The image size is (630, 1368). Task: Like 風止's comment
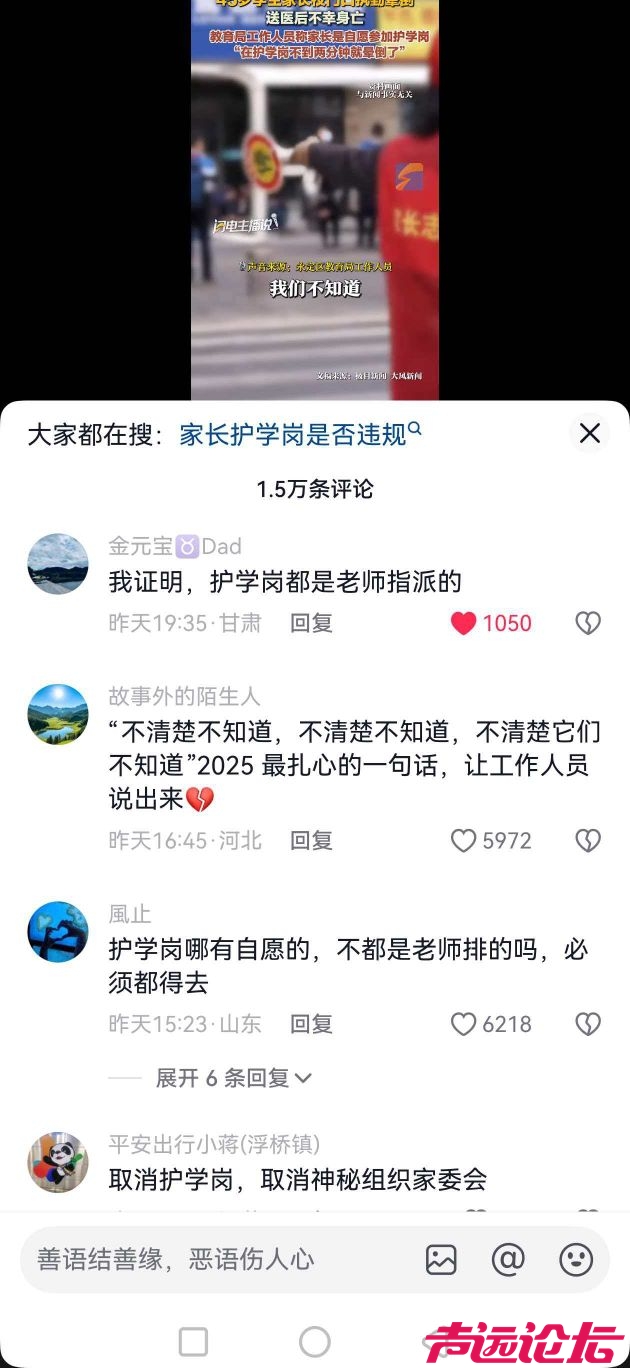pyautogui.click(x=463, y=1024)
